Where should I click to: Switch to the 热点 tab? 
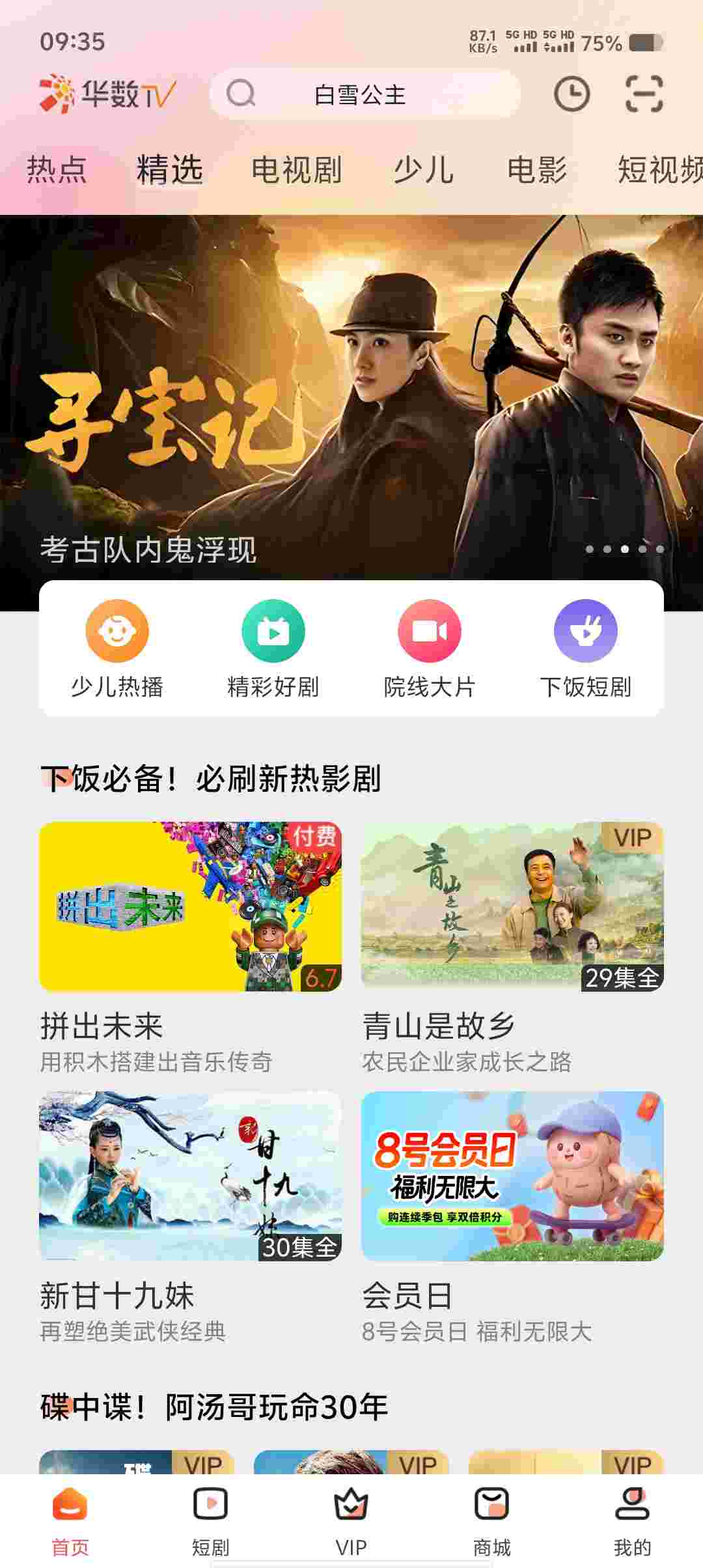(x=57, y=171)
